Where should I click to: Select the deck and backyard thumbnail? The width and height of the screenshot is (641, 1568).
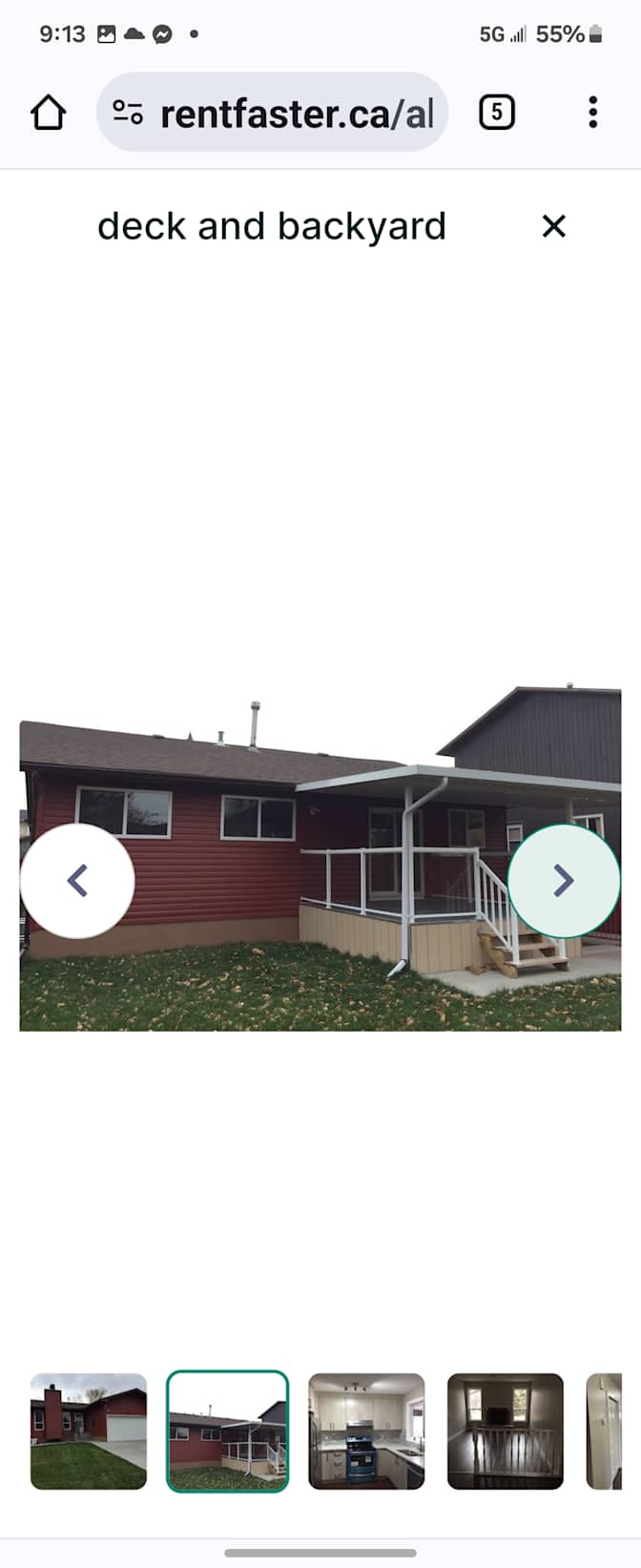(x=227, y=1431)
